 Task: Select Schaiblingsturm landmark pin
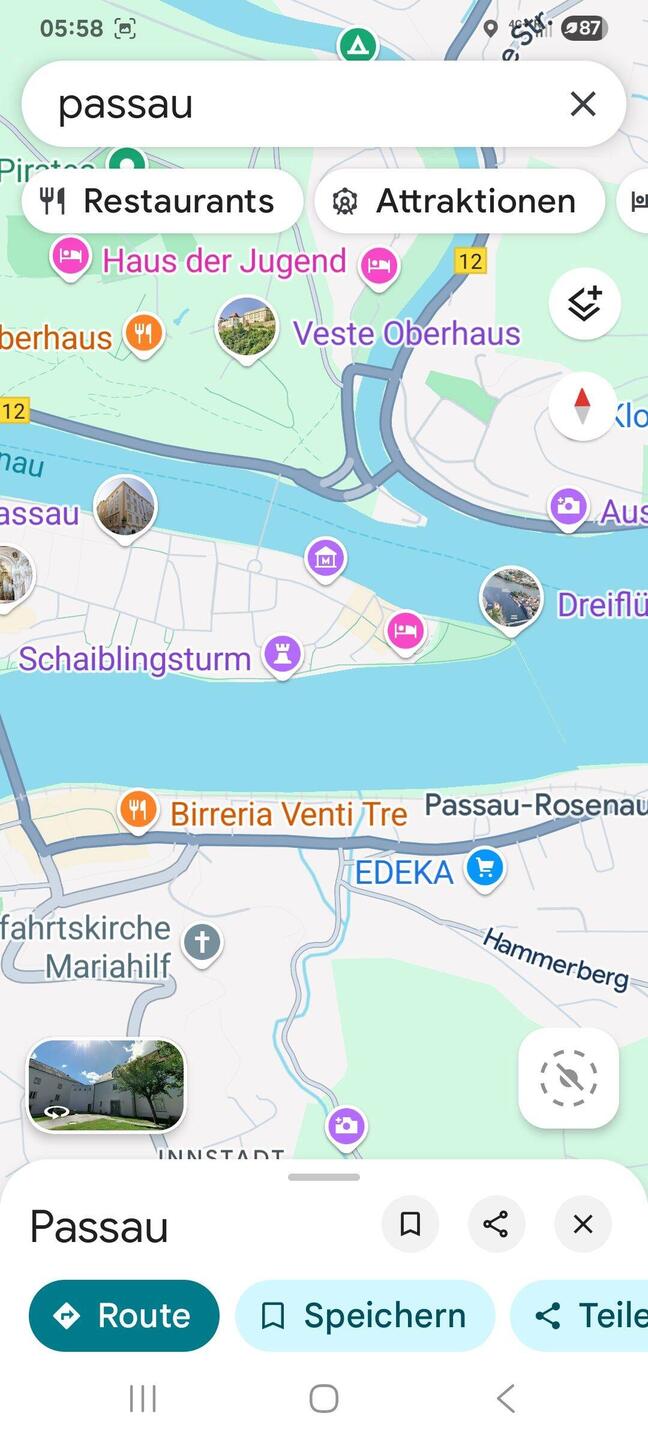[282, 655]
